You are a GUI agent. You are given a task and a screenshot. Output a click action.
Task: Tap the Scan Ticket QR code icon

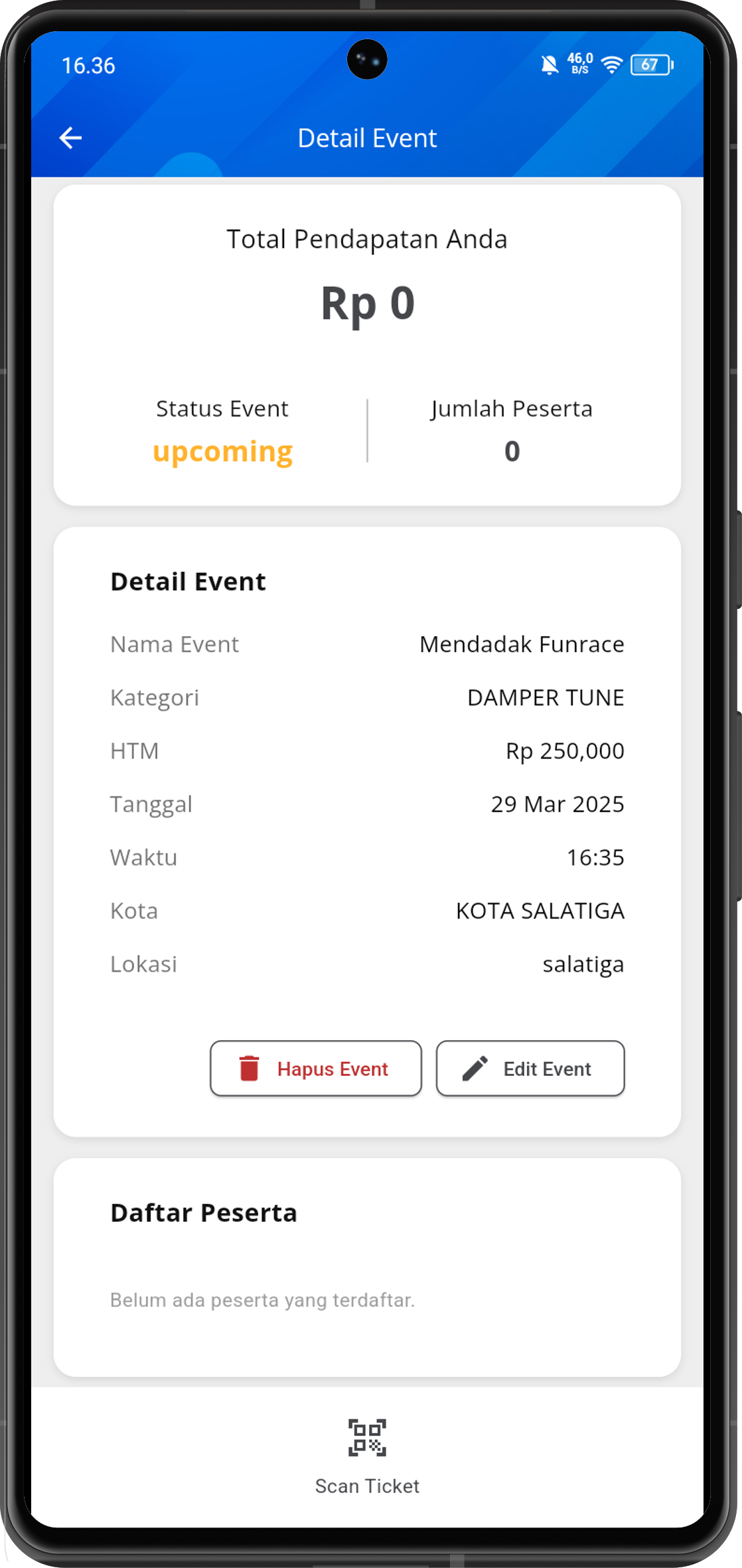(x=366, y=1437)
